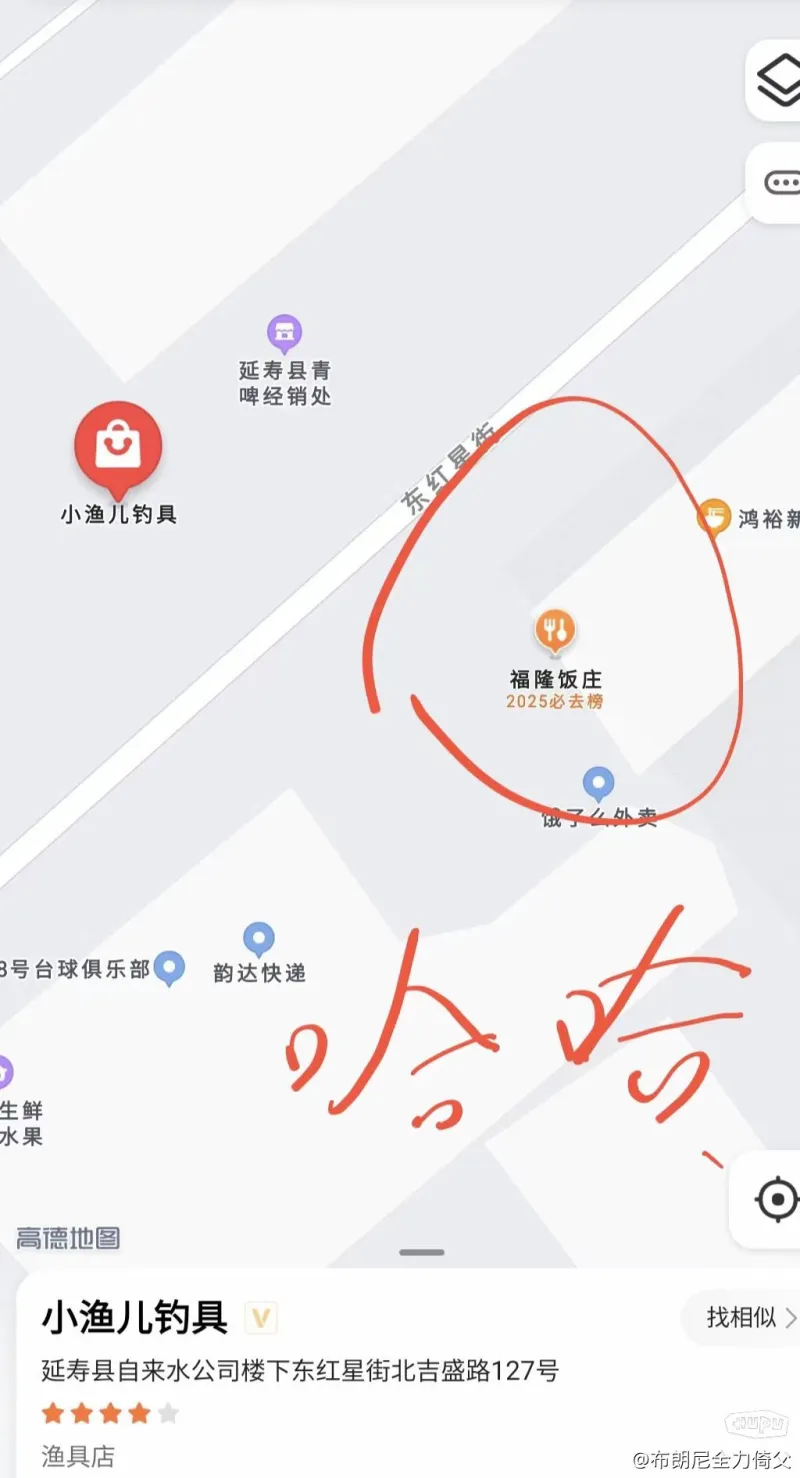Open the 鸿裕 marker at the right edge
The height and width of the screenshot is (1478, 800).
point(712,516)
